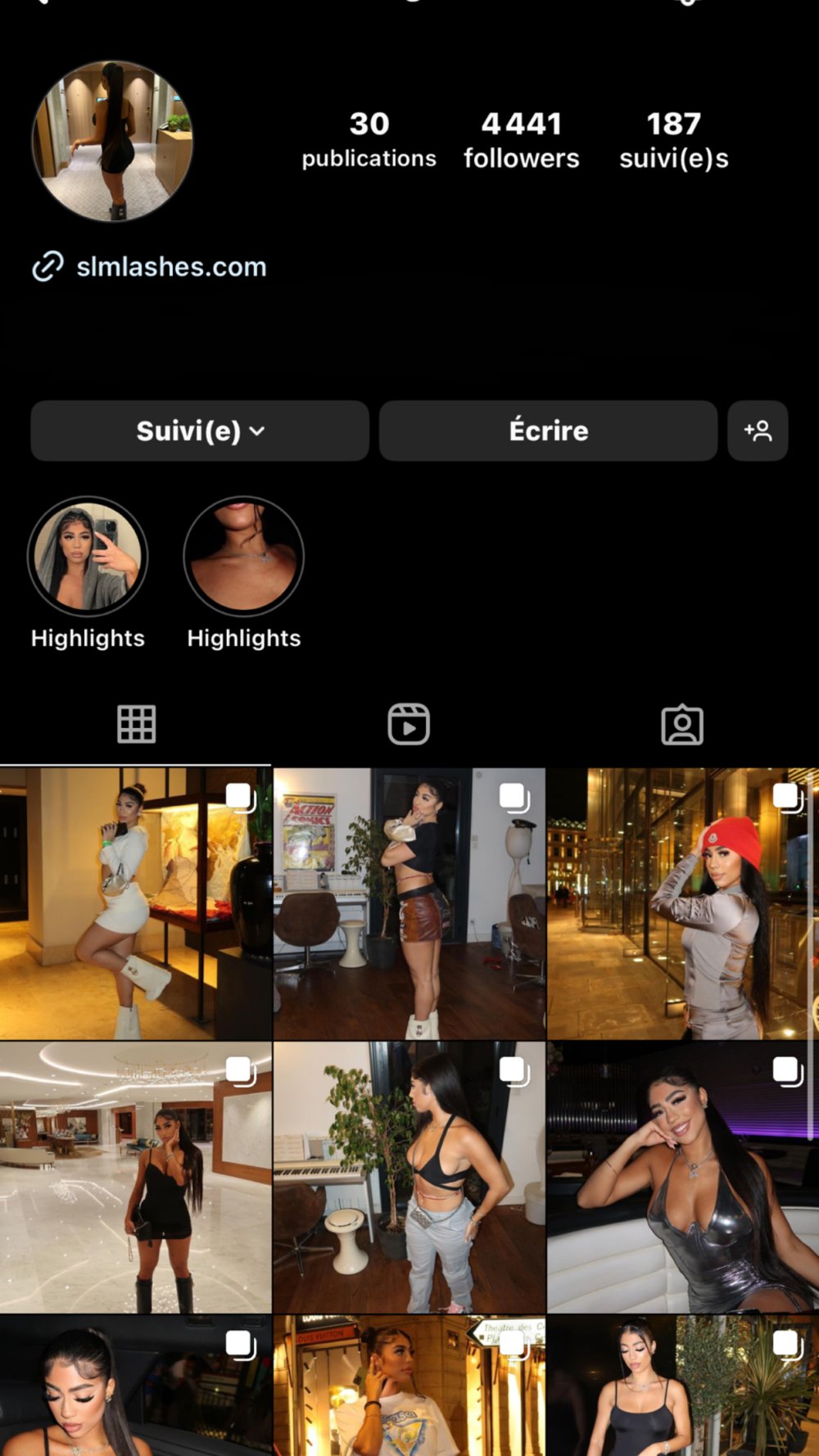View the 187 suivi(e)s list
Viewport: 819px width, 1456px height.
click(673, 139)
